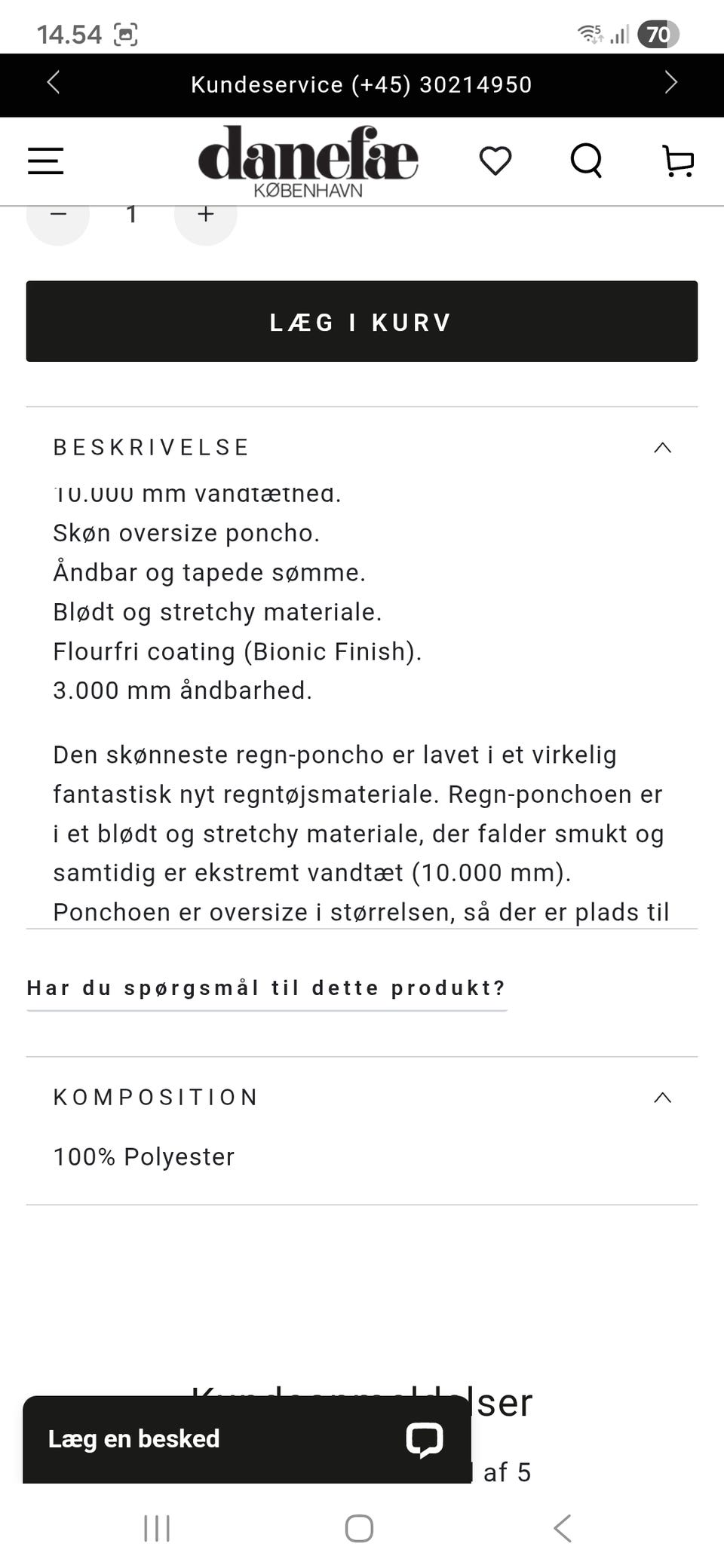This screenshot has height=1568, width=724.
Task: Open the chat bubble icon
Action: click(425, 1438)
